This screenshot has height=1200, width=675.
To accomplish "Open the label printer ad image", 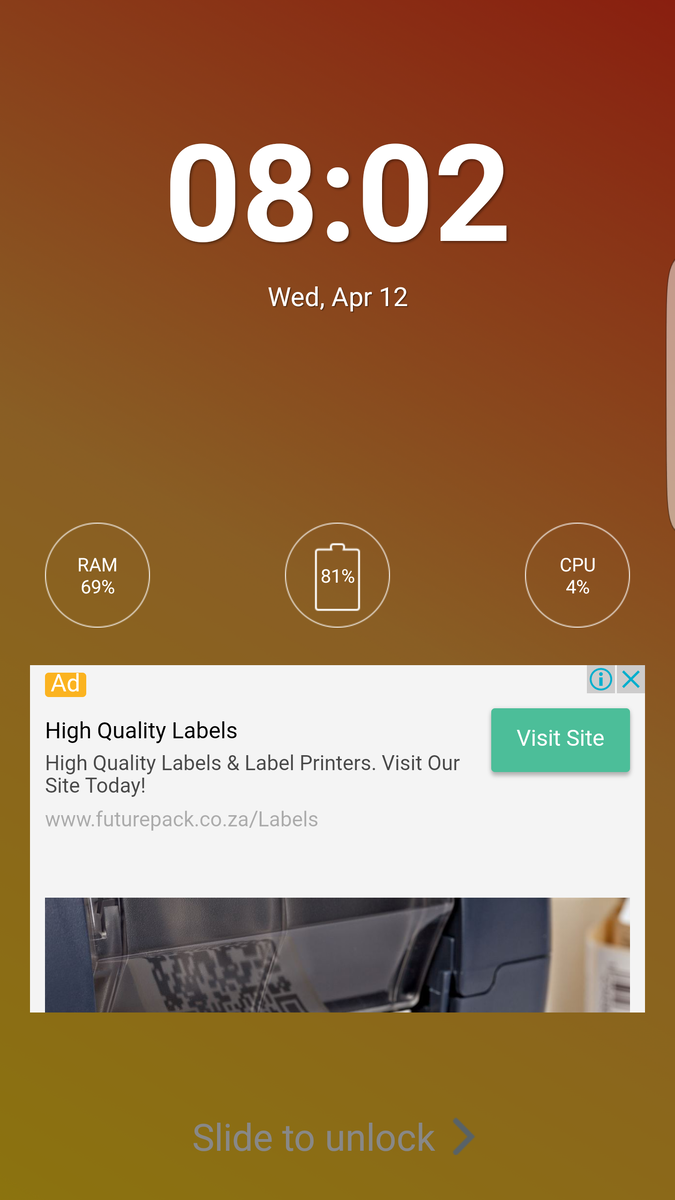I will [x=337, y=954].
